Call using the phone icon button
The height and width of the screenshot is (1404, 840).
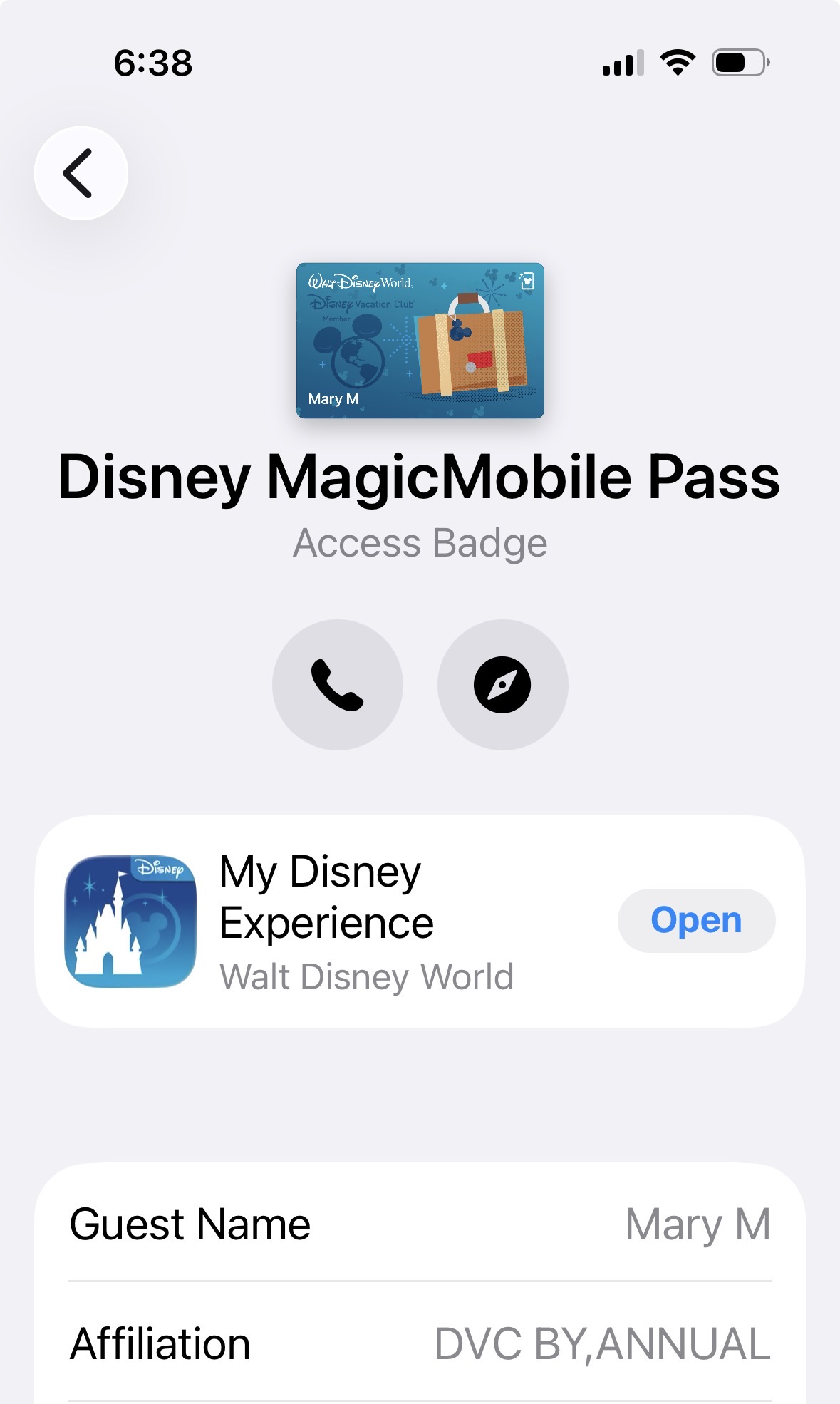[337, 685]
